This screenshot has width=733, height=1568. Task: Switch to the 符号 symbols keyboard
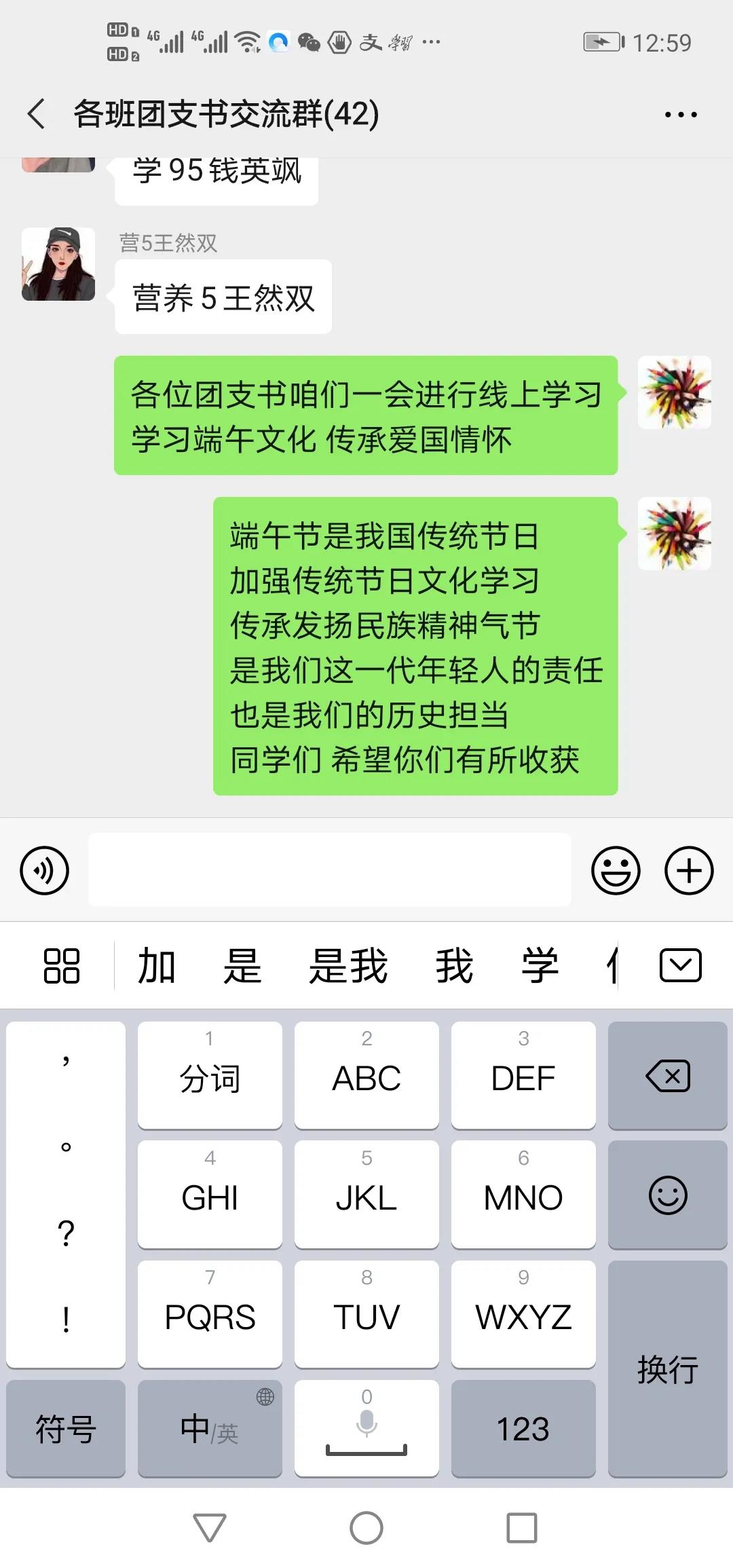(x=66, y=1428)
